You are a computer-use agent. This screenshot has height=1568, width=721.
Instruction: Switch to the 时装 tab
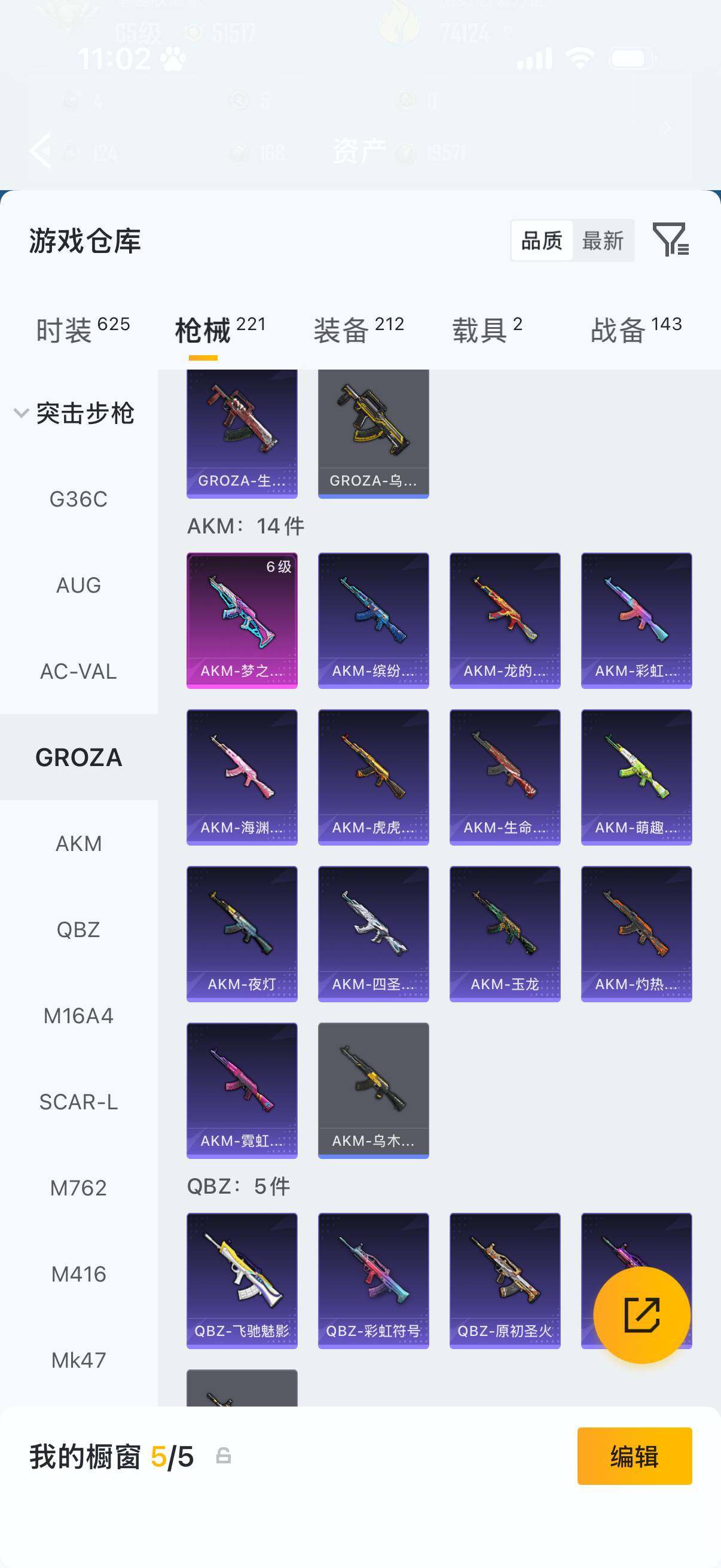coord(83,330)
